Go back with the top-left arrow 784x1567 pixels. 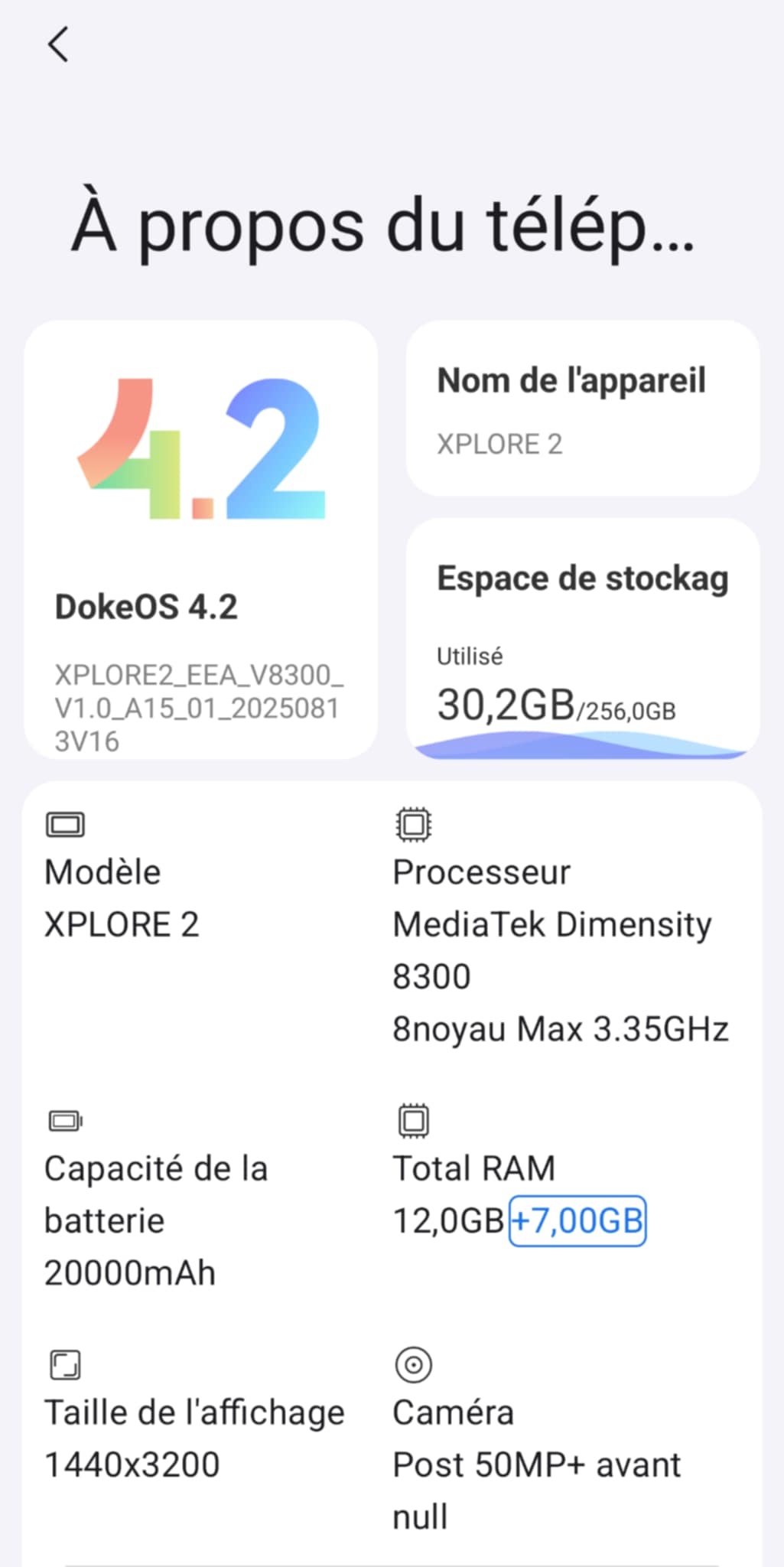[x=58, y=44]
